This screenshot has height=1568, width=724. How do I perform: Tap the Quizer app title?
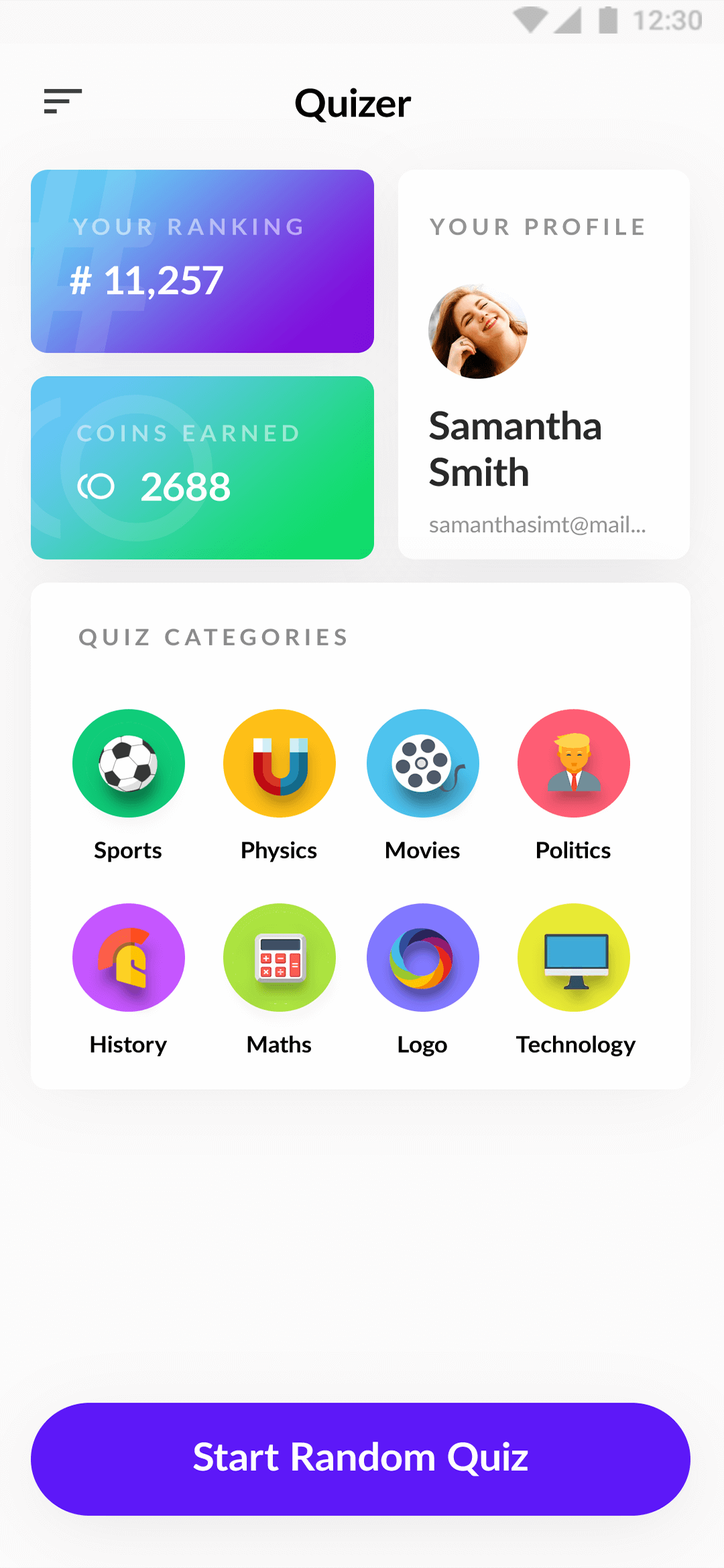[353, 104]
